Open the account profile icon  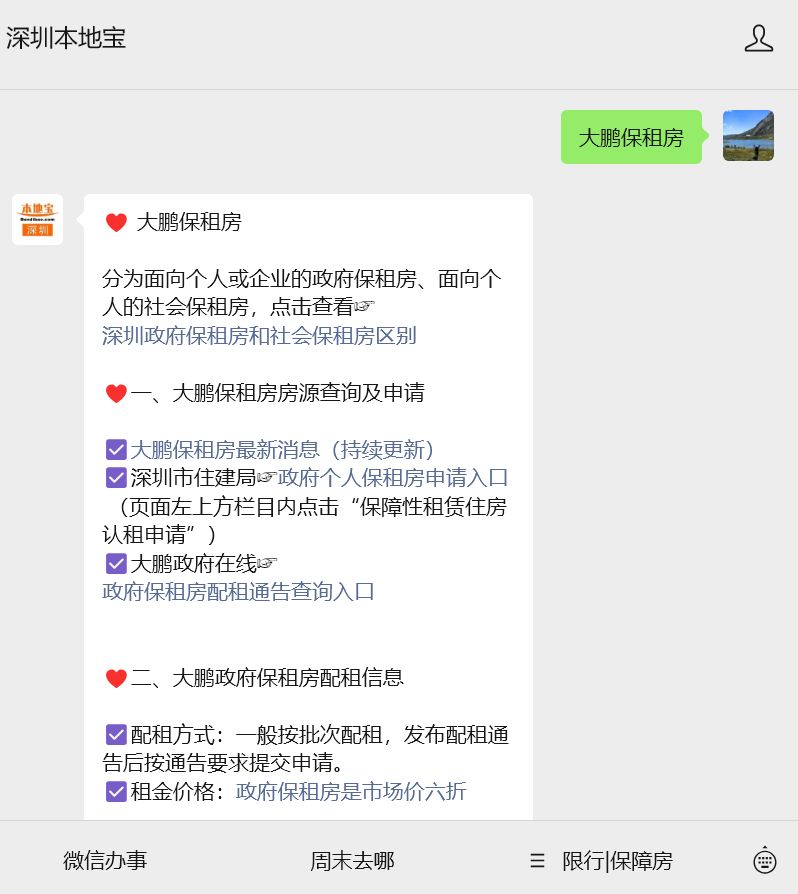(759, 39)
